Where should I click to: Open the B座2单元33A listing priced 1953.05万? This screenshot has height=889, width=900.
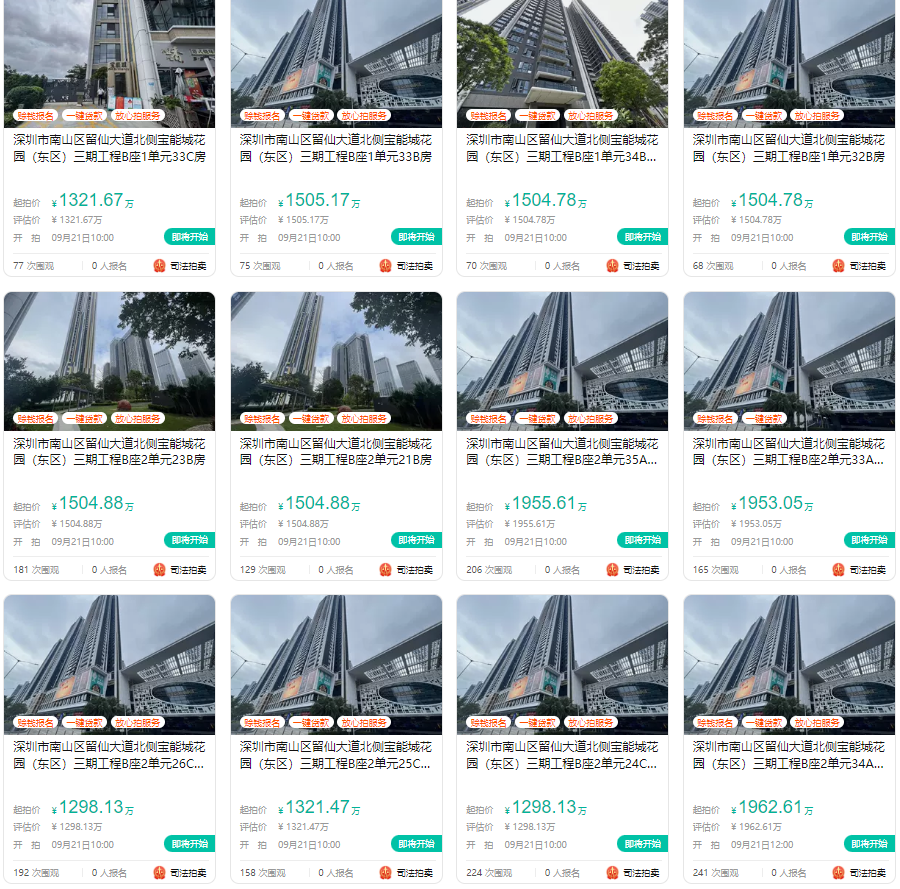(789, 452)
